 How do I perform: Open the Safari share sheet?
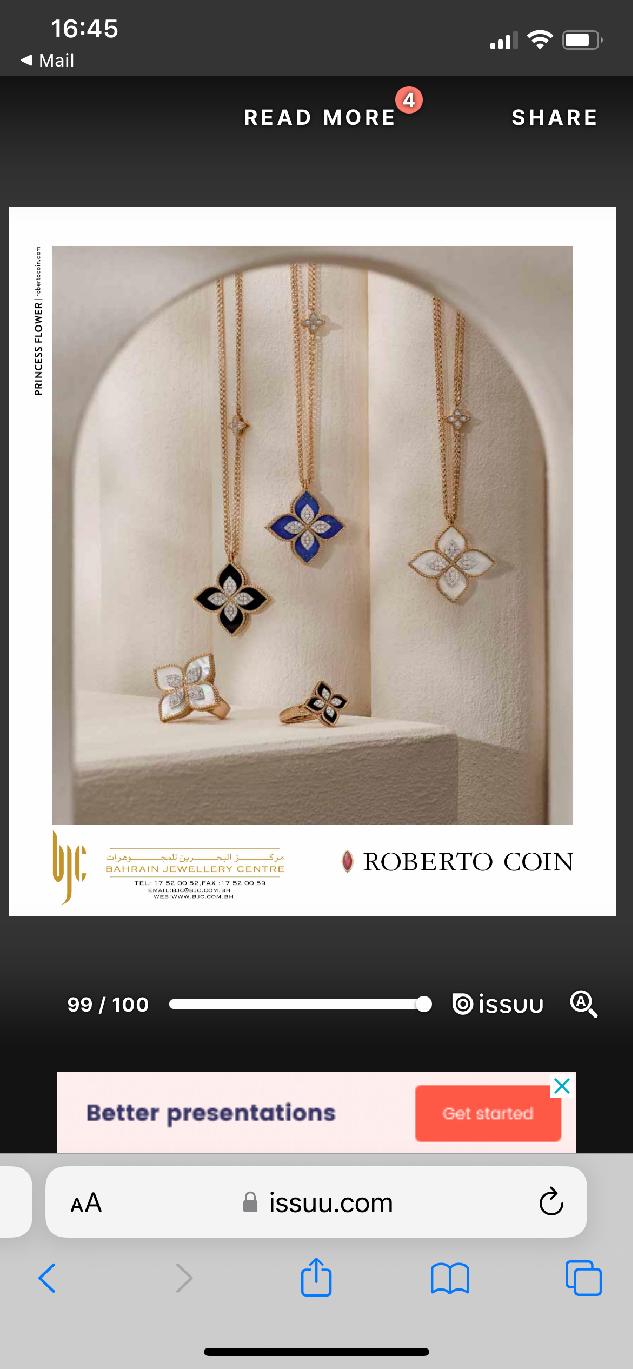(316, 1278)
